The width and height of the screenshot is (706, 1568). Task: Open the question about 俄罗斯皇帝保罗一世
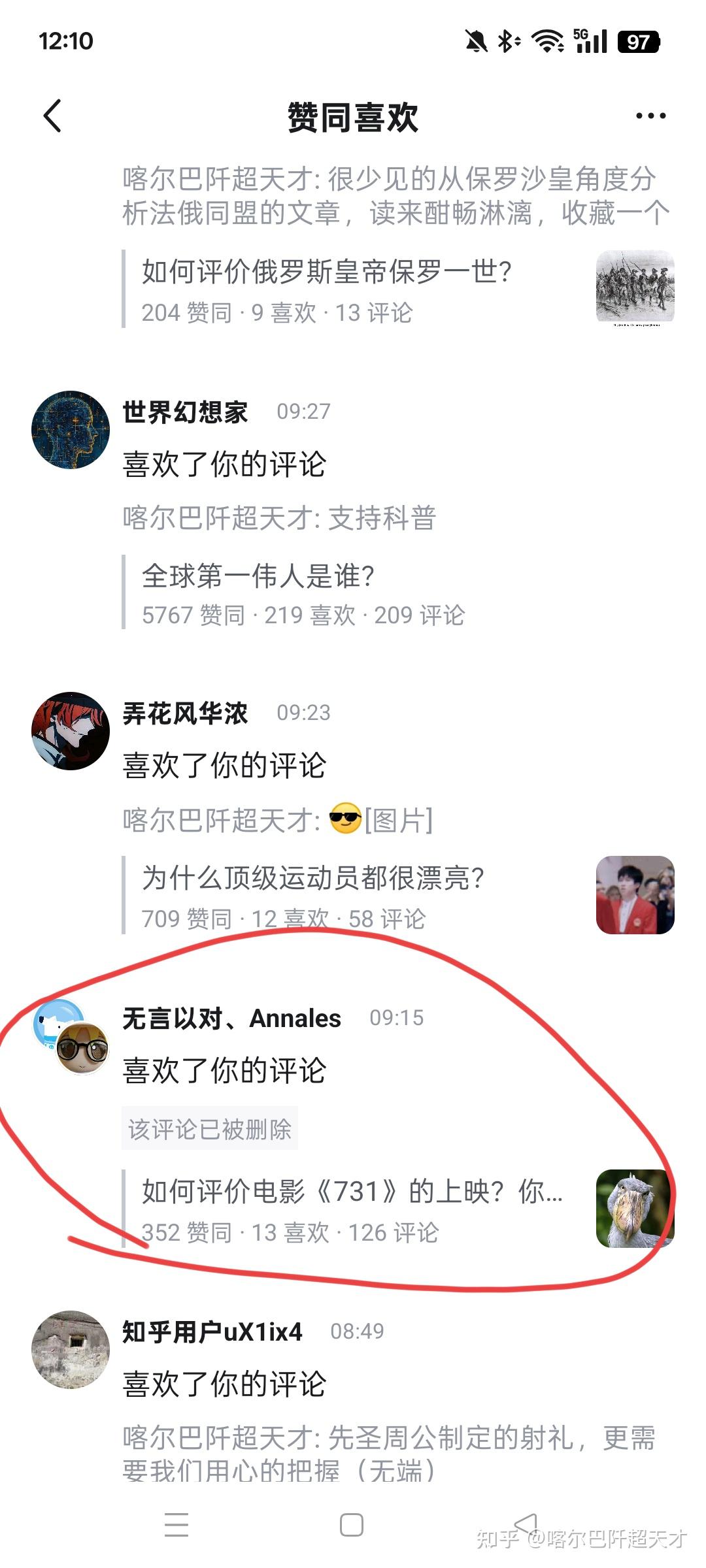tap(327, 272)
